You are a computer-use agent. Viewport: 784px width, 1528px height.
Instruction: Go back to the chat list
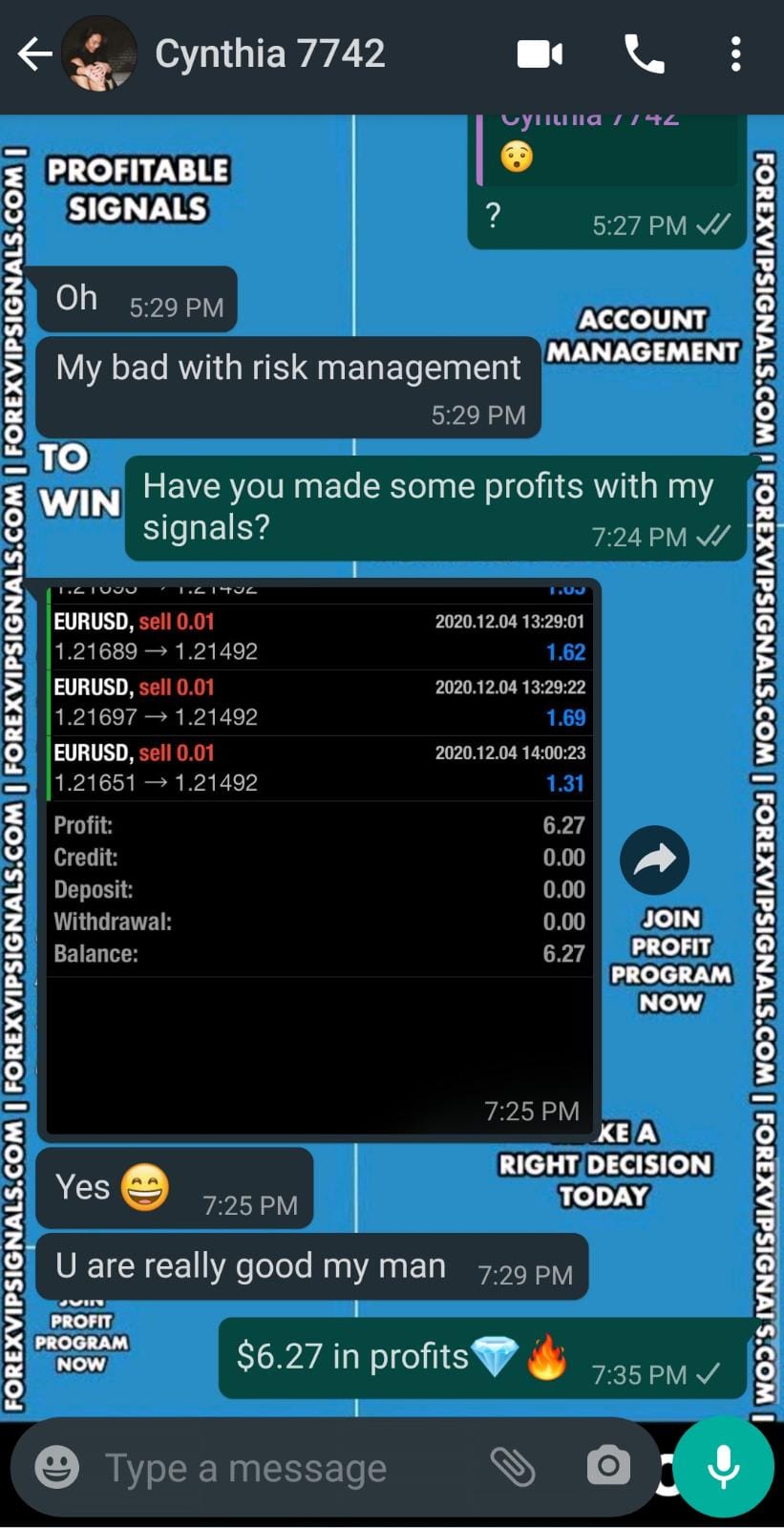tap(34, 54)
